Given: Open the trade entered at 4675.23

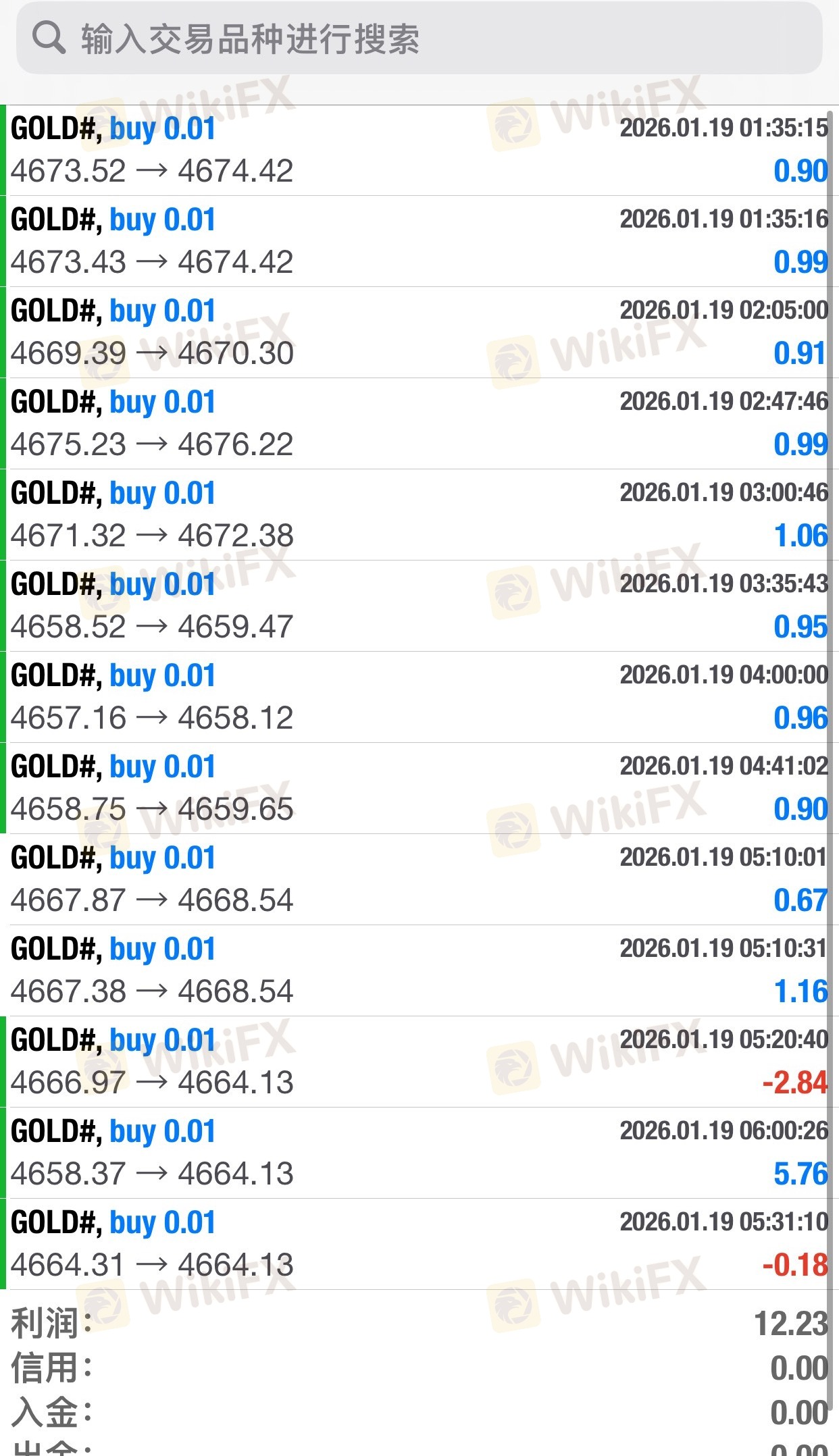Looking at the screenshot, I should tap(419, 423).
